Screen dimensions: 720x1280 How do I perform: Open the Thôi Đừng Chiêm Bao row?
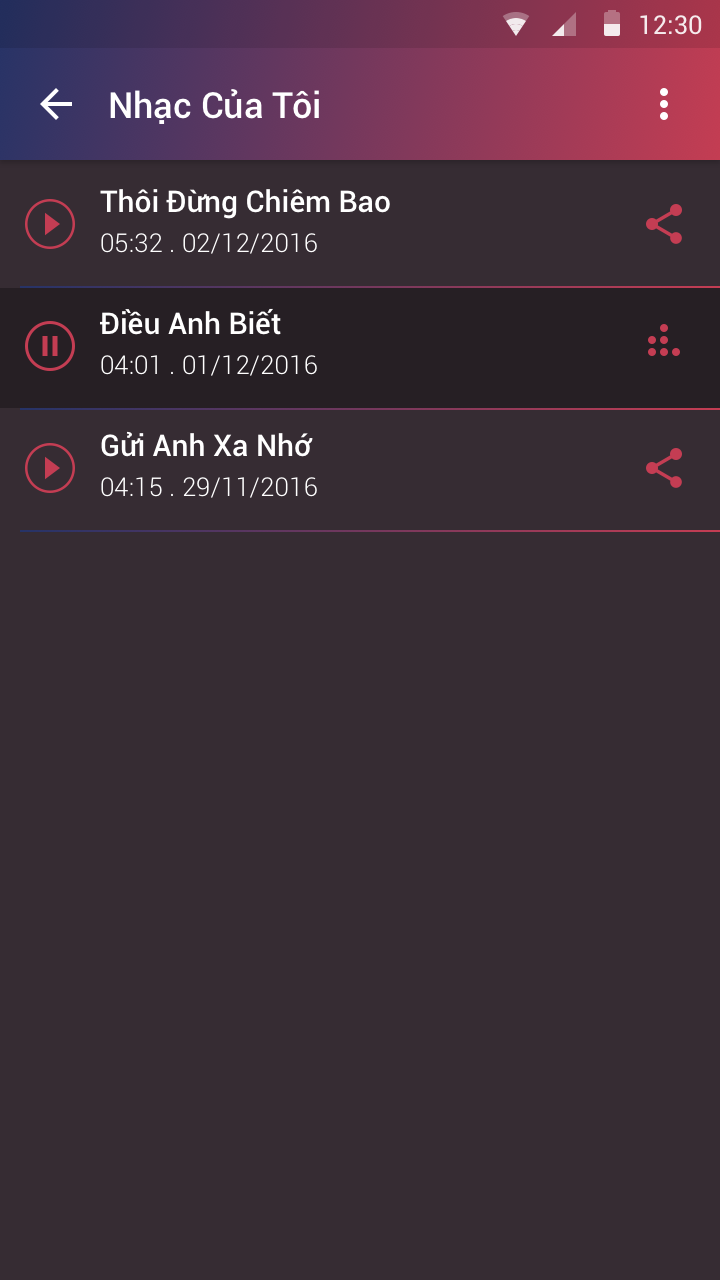click(x=360, y=224)
